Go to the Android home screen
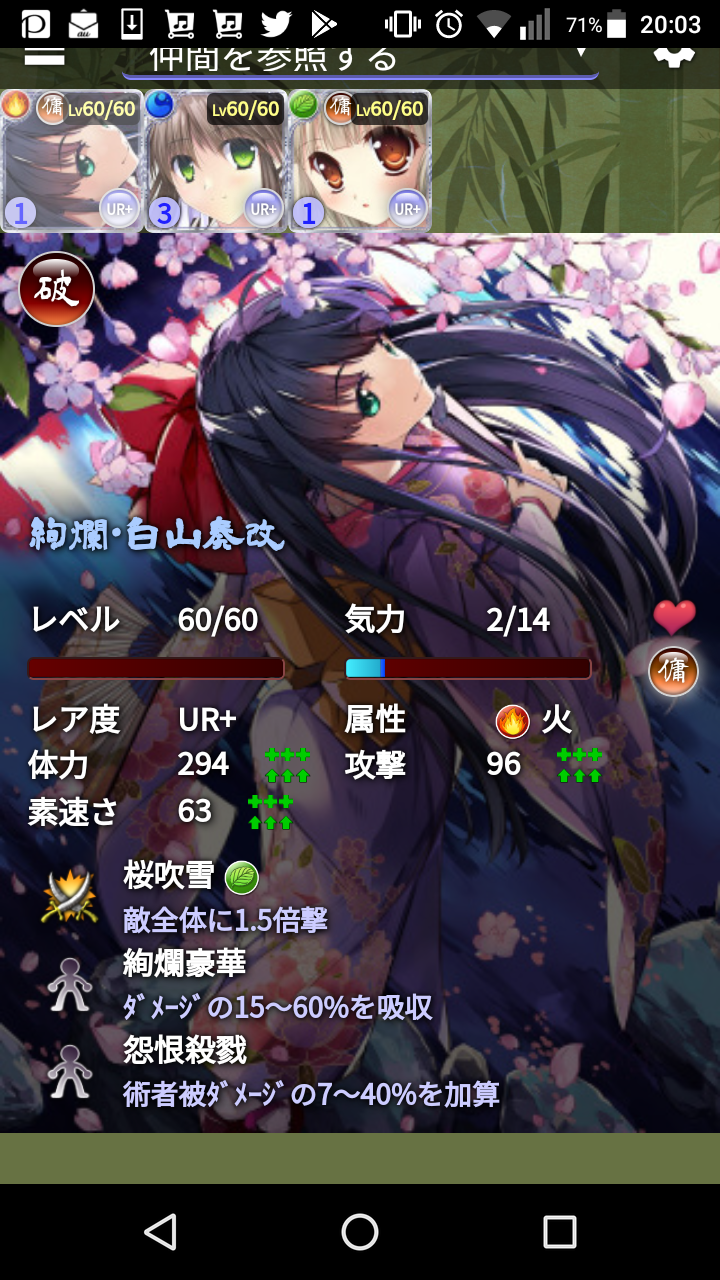The image size is (720, 1280). [360, 1231]
